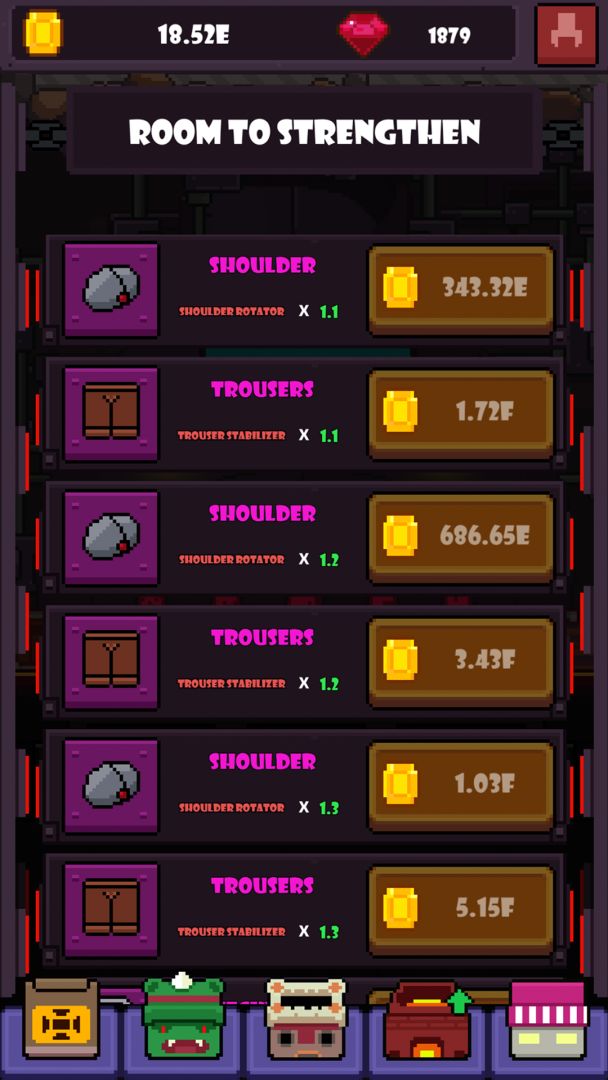608x1080 pixels.
Task: Buy Shoulder x1.3 upgrade for 1.03F
Action: click(x=461, y=785)
